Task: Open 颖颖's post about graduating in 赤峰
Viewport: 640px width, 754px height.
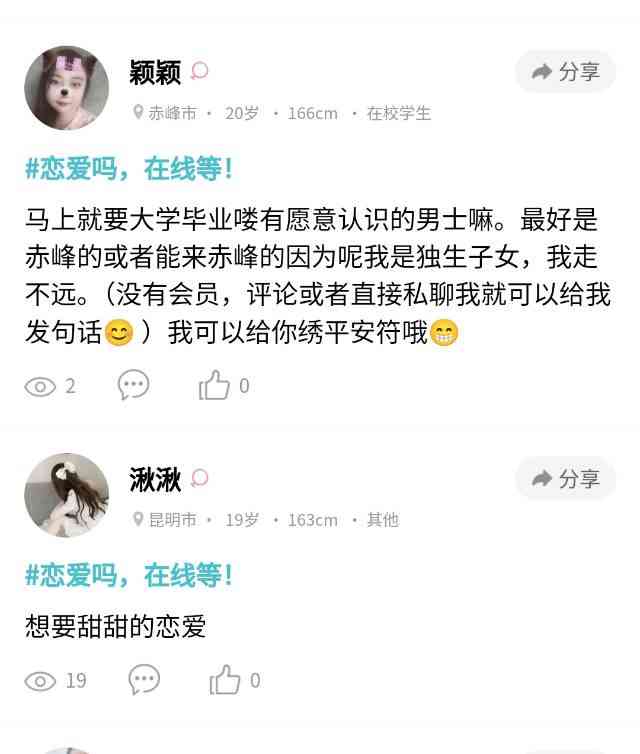Action: coord(318,276)
